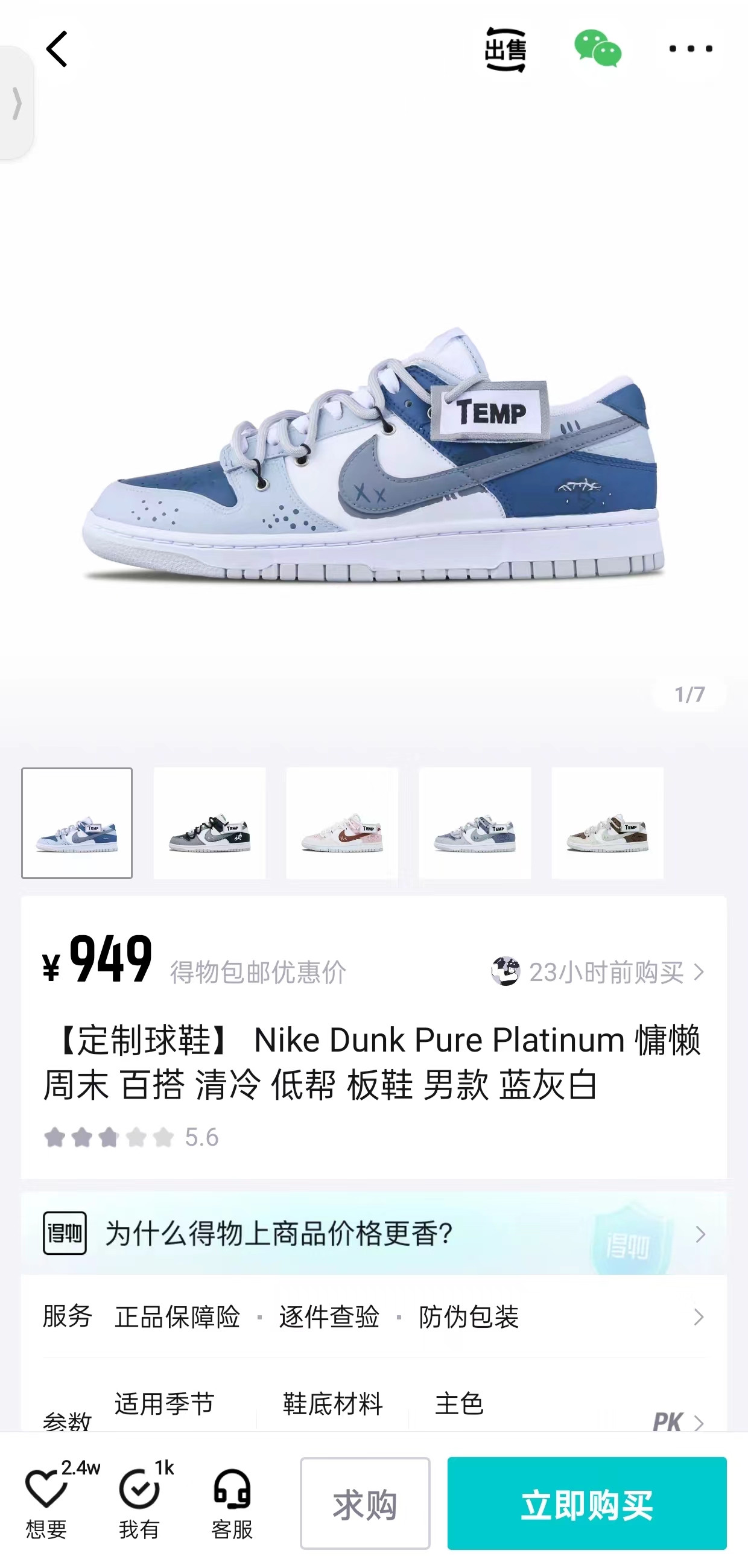This screenshot has width=748, height=1568.
Task: Tap the 出售 sell icon
Action: (x=505, y=49)
